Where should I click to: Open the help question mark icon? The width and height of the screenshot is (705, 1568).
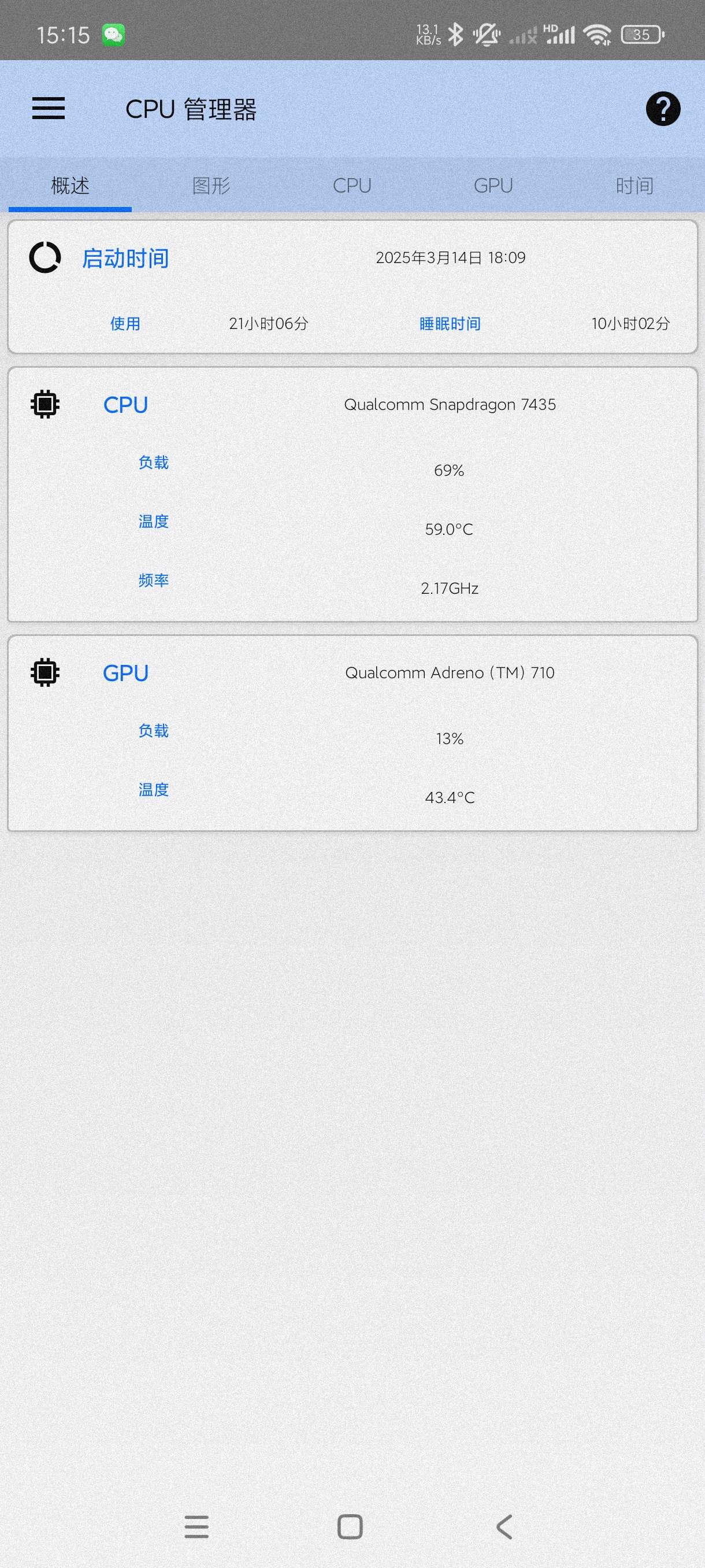pyautogui.click(x=662, y=109)
